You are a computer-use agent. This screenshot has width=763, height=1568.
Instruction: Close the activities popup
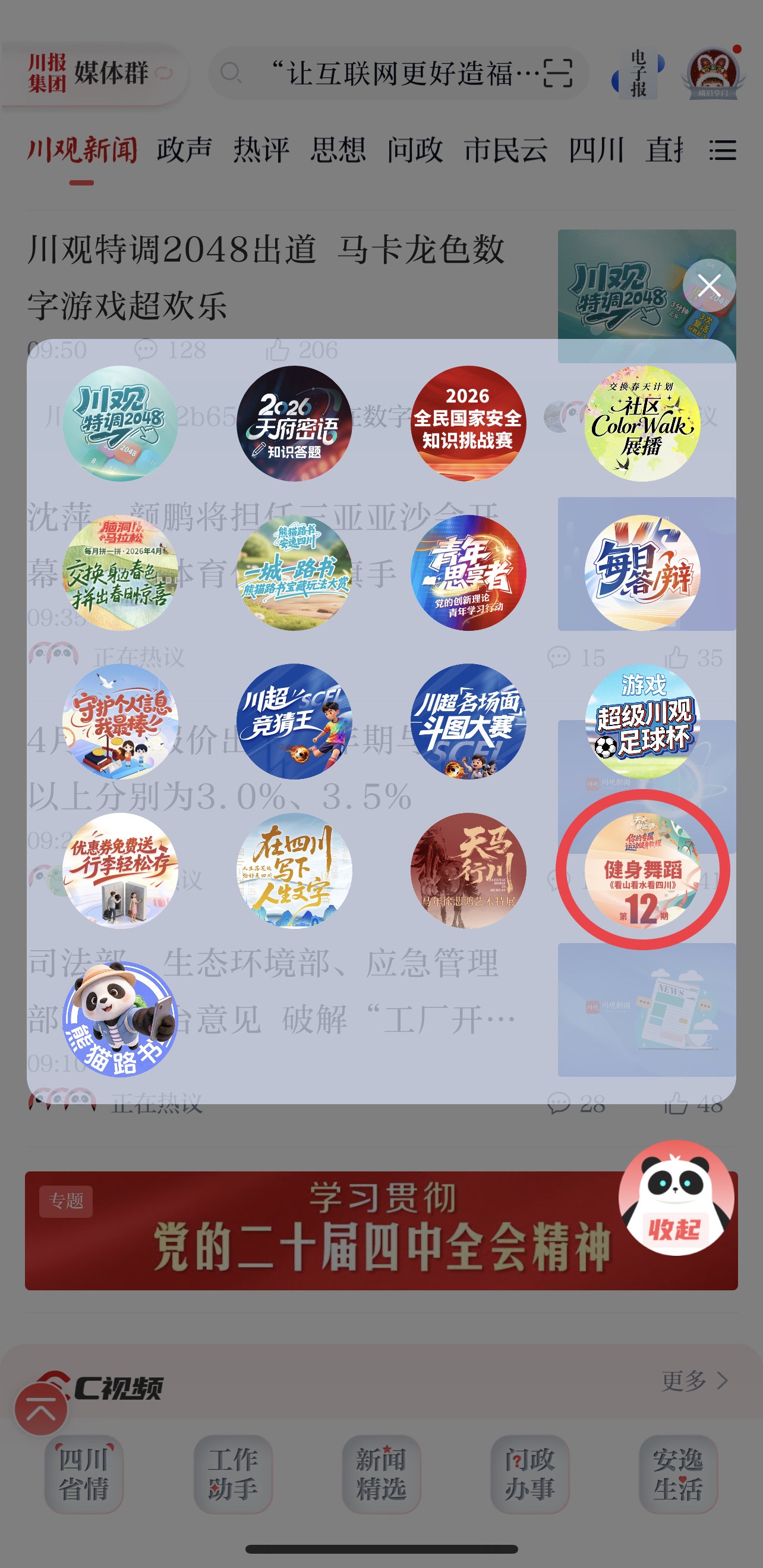click(709, 285)
